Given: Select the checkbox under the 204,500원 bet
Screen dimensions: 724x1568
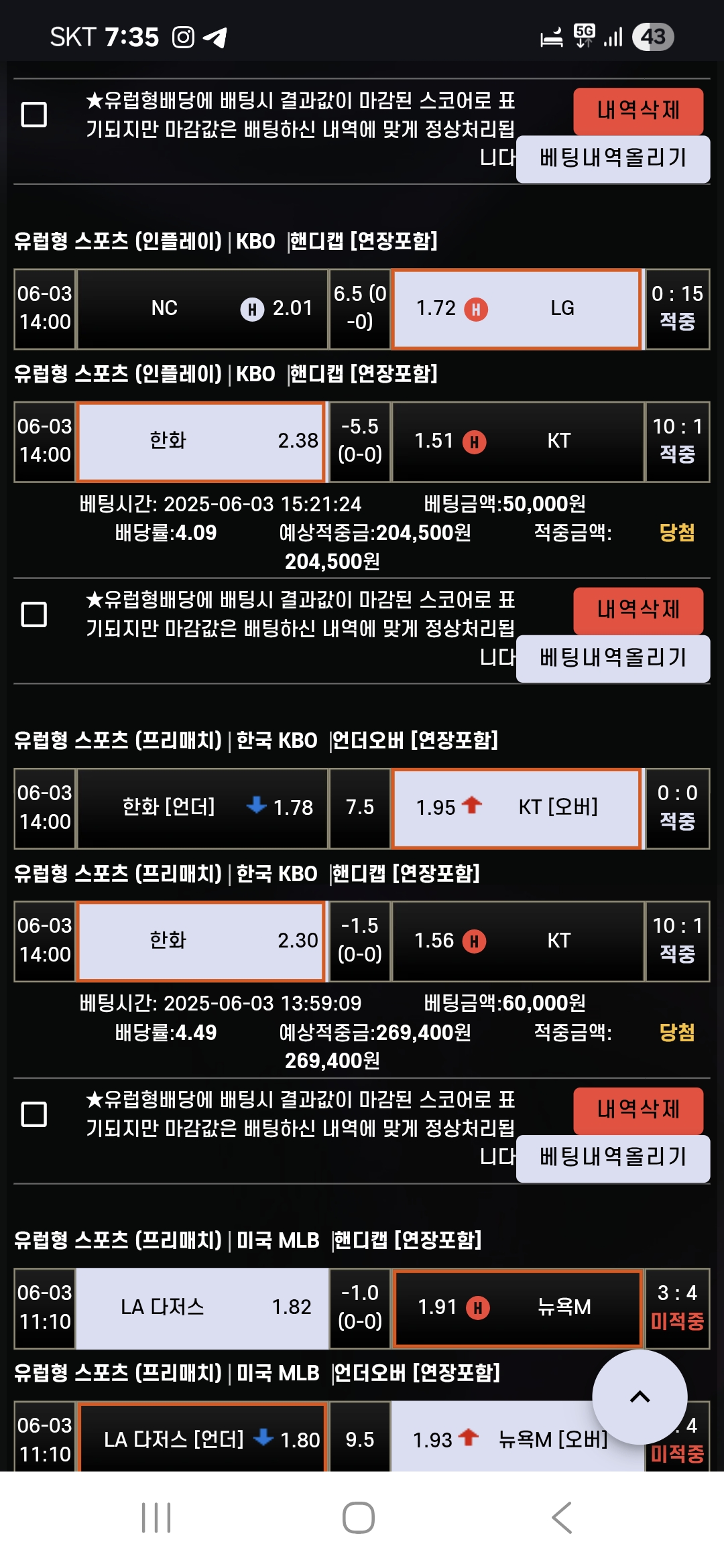Looking at the screenshot, I should [x=34, y=614].
